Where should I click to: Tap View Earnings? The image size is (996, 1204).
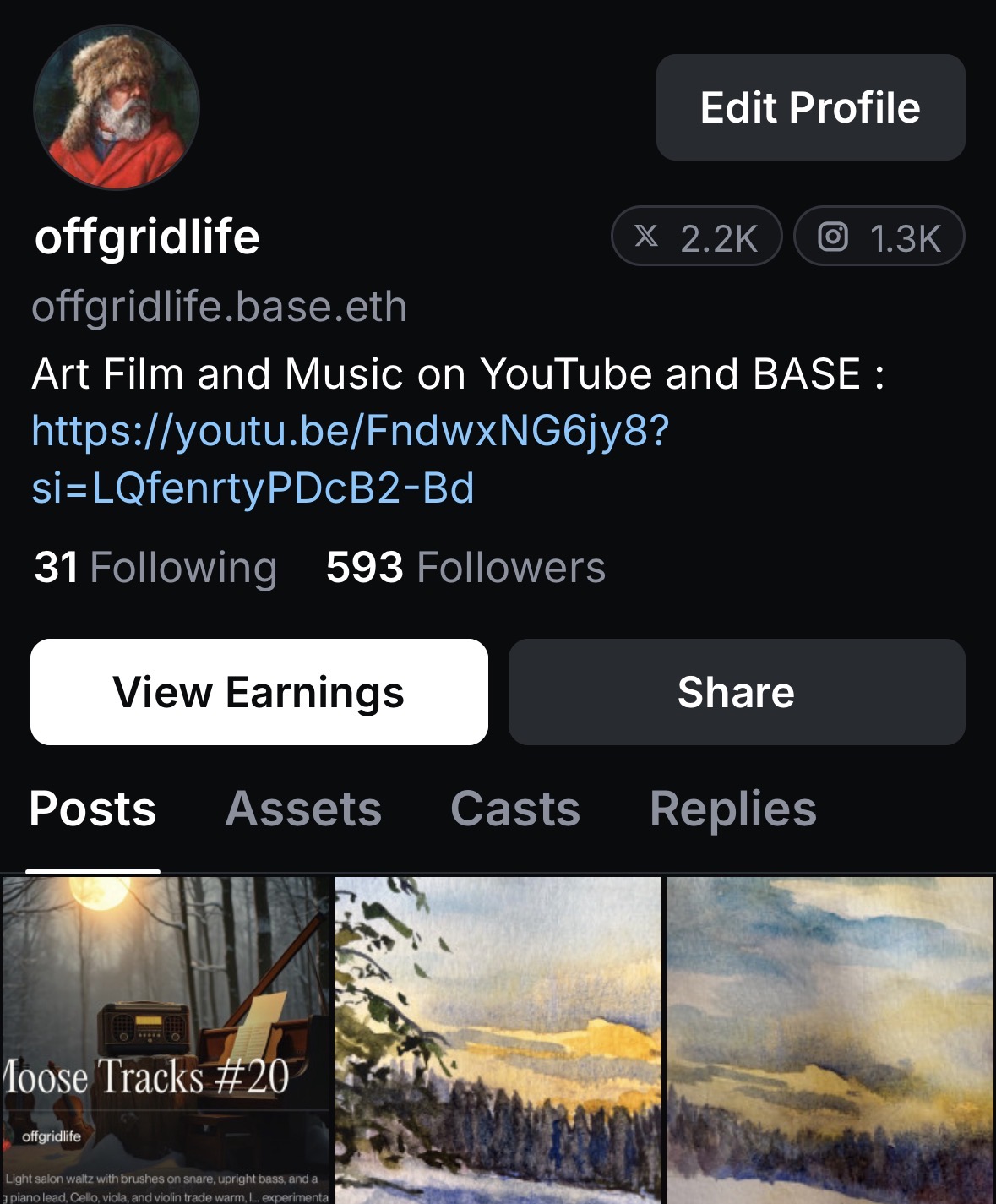pyautogui.click(x=259, y=692)
